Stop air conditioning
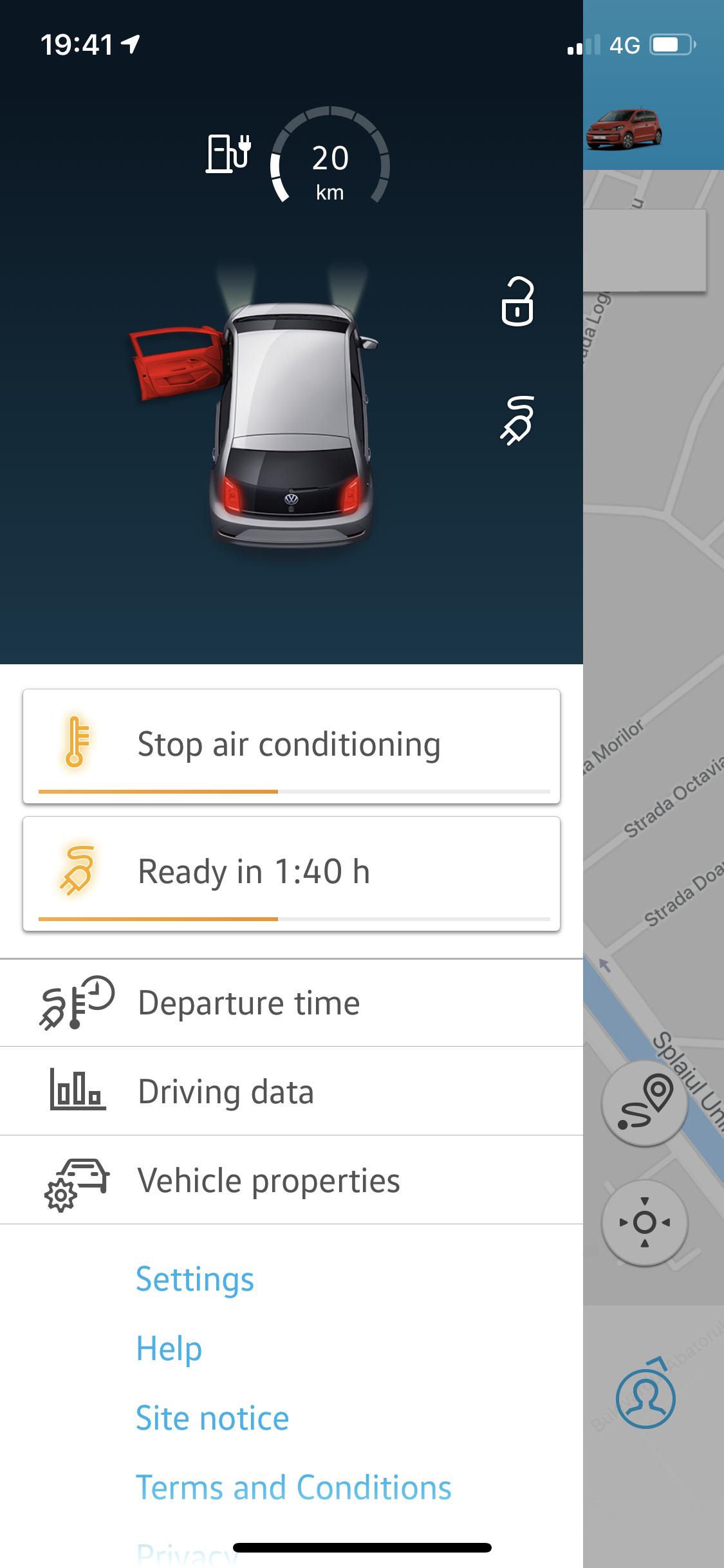Viewport: 724px width, 1568px height. [x=292, y=746]
